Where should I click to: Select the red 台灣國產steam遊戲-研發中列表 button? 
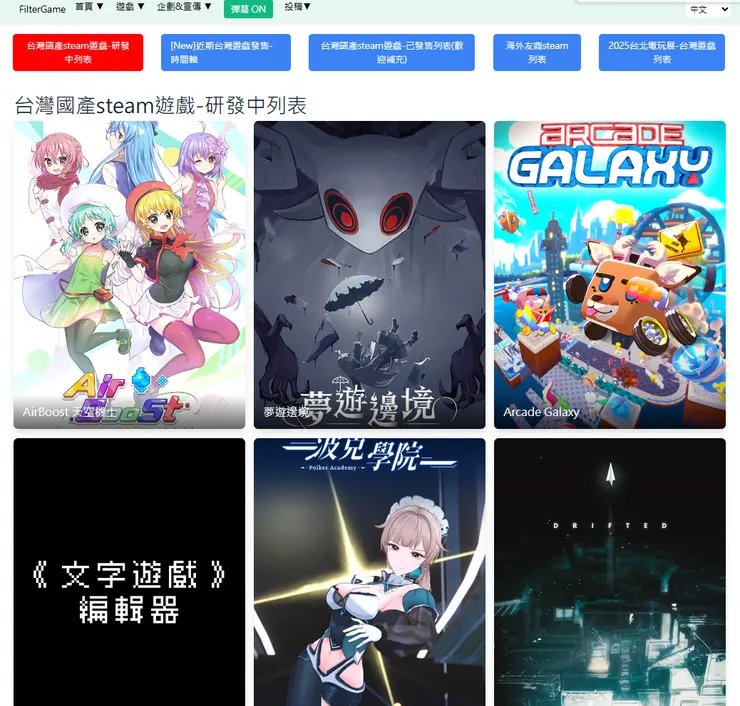tap(78, 52)
